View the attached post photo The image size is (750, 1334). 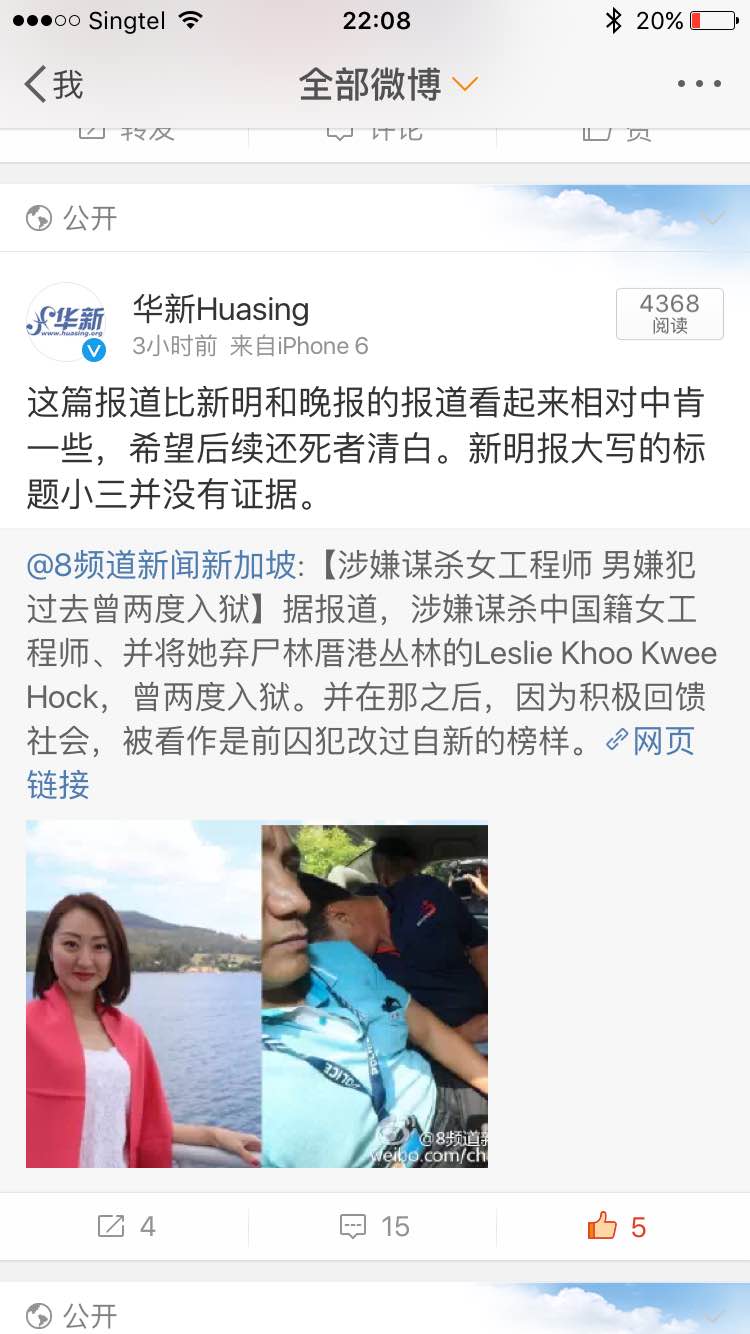pyautogui.click(x=257, y=995)
